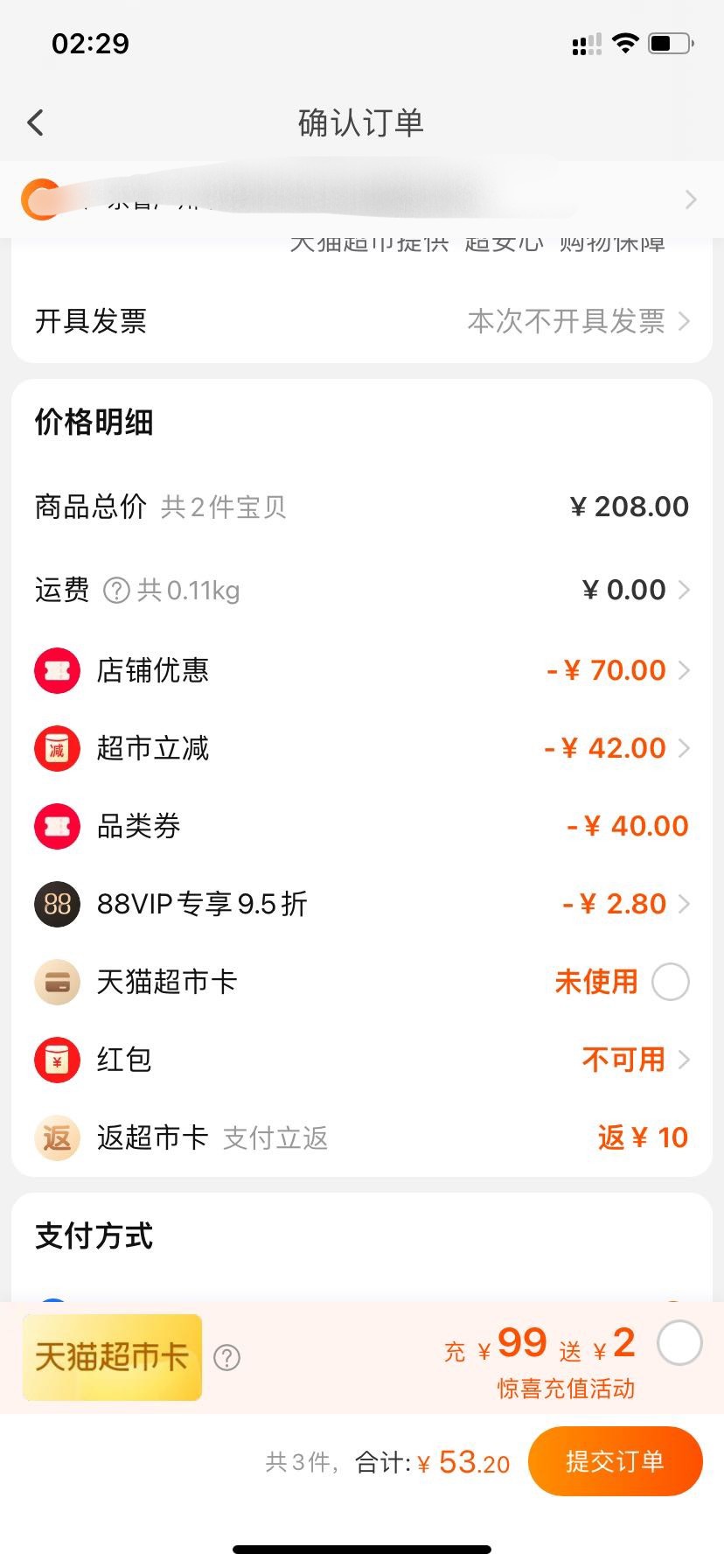
Task: Select the 充¥99送¥2 recharge offer
Action: point(679,1343)
